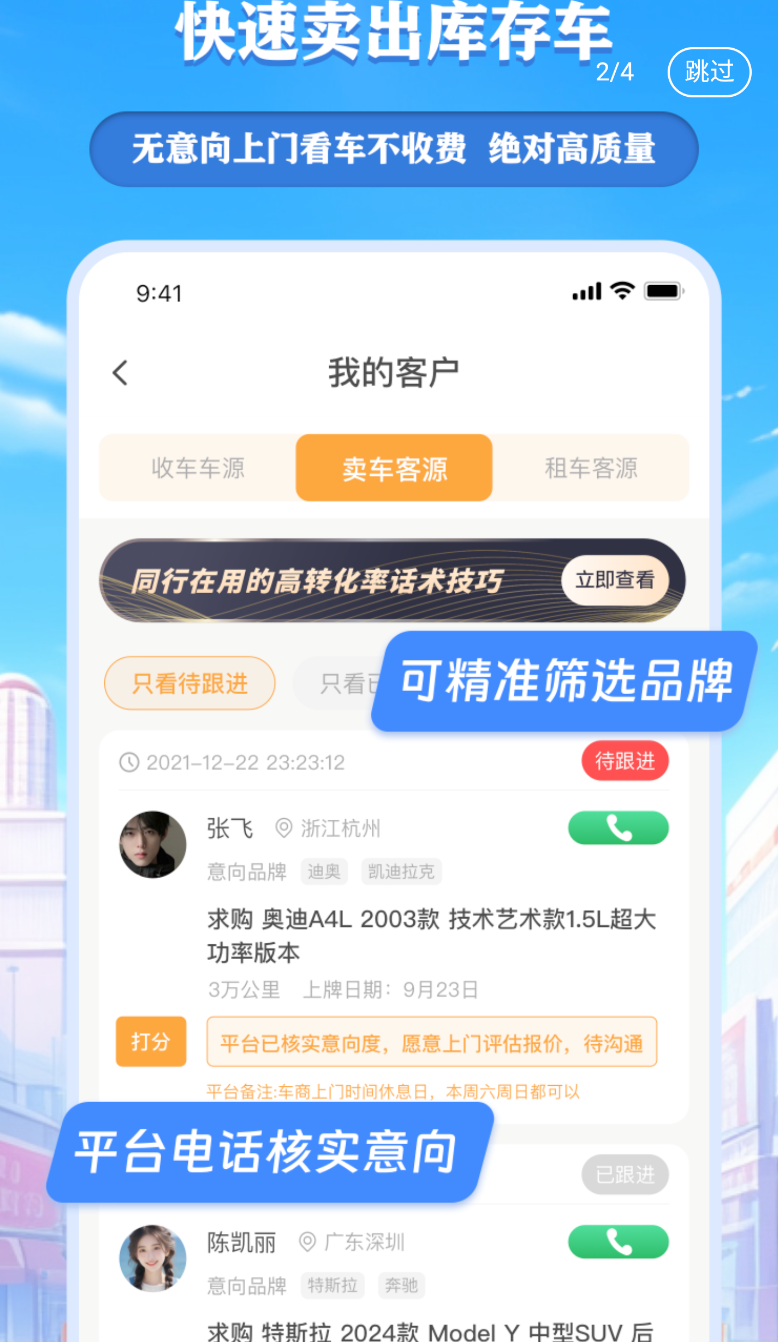The image size is (778, 1342).
Task: Skip the intro with 跳过 button
Action: pyautogui.click(x=709, y=72)
